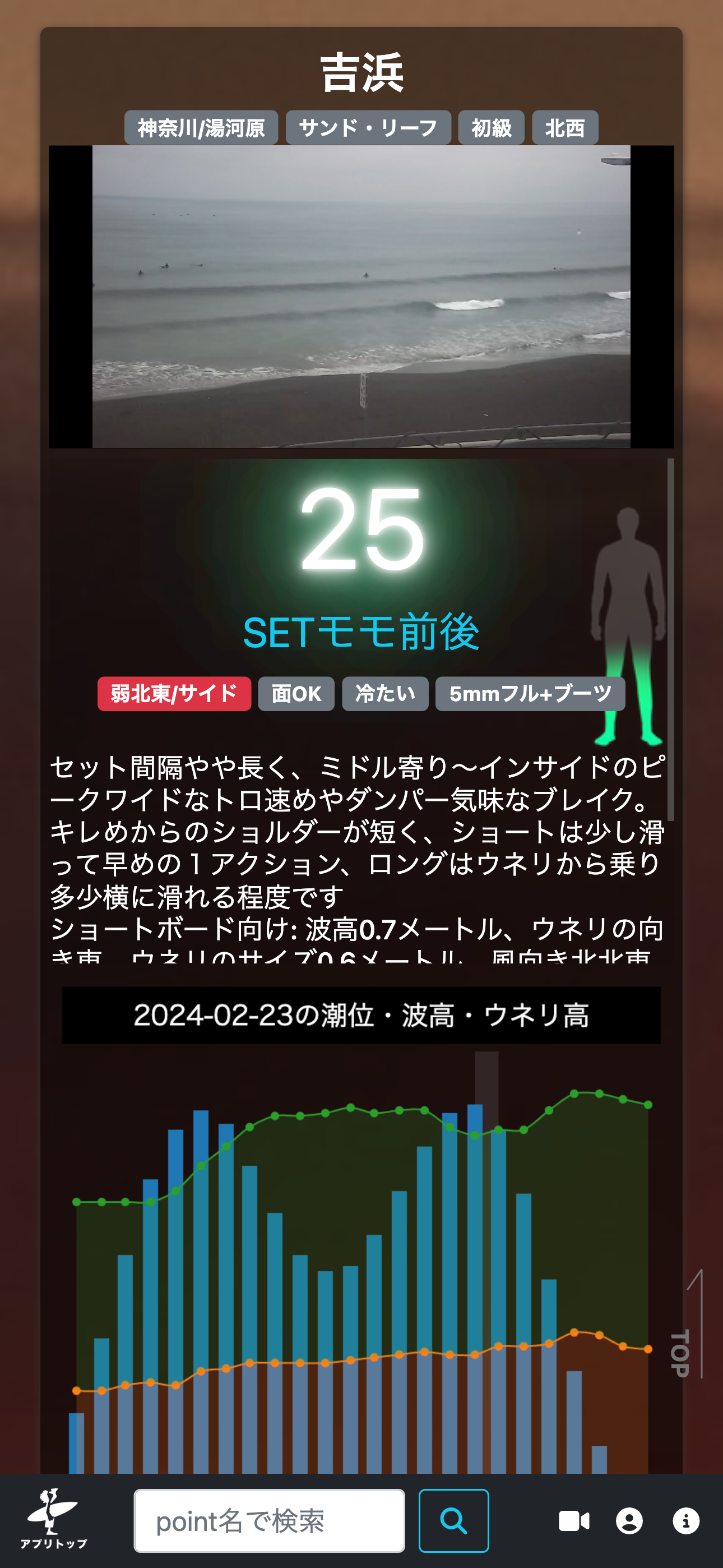This screenshot has width=723, height=1568.
Task: Select the サンド・リーフ tag
Action: [x=368, y=128]
